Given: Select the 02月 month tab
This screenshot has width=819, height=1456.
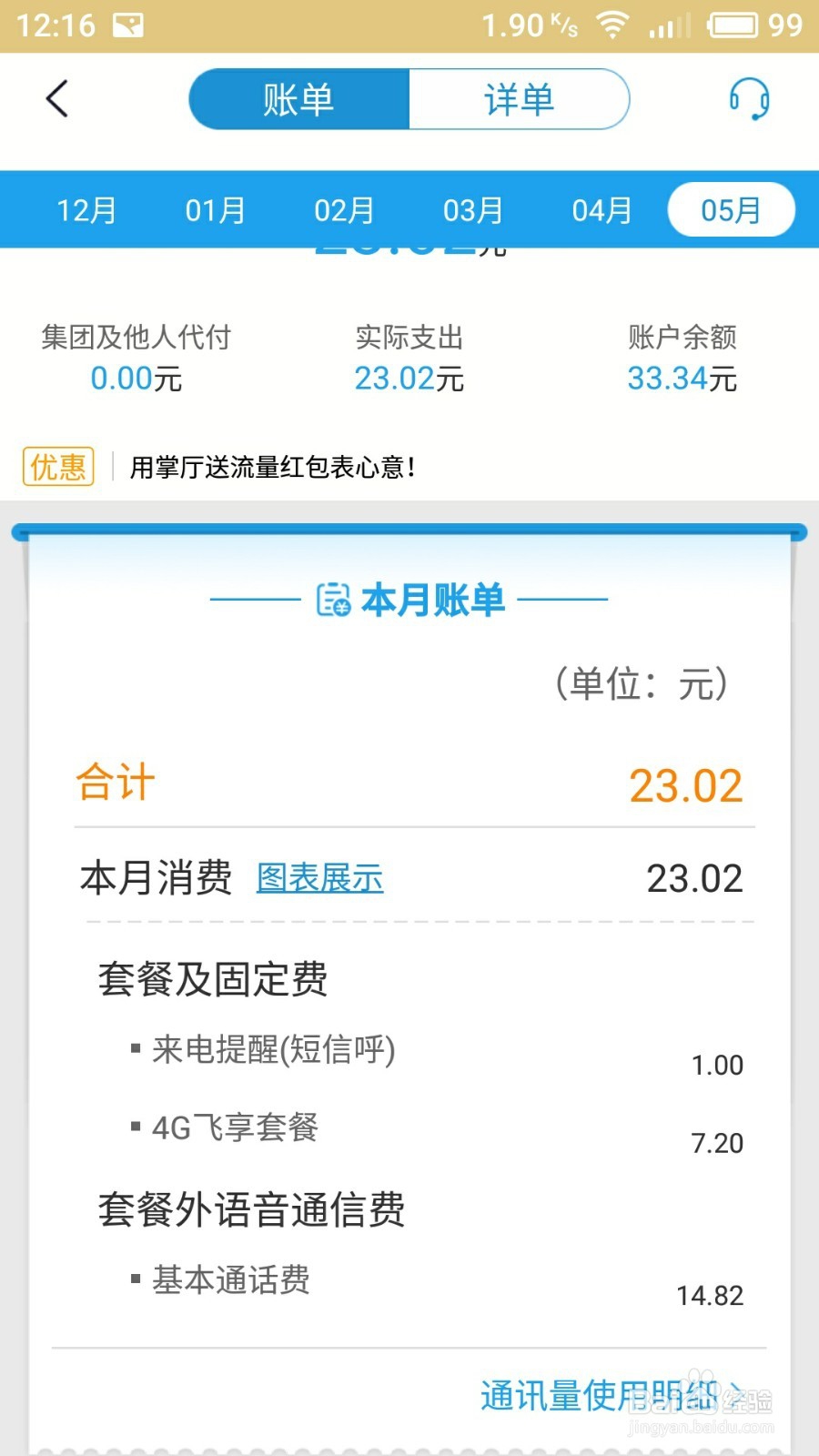Looking at the screenshot, I should point(344,210).
